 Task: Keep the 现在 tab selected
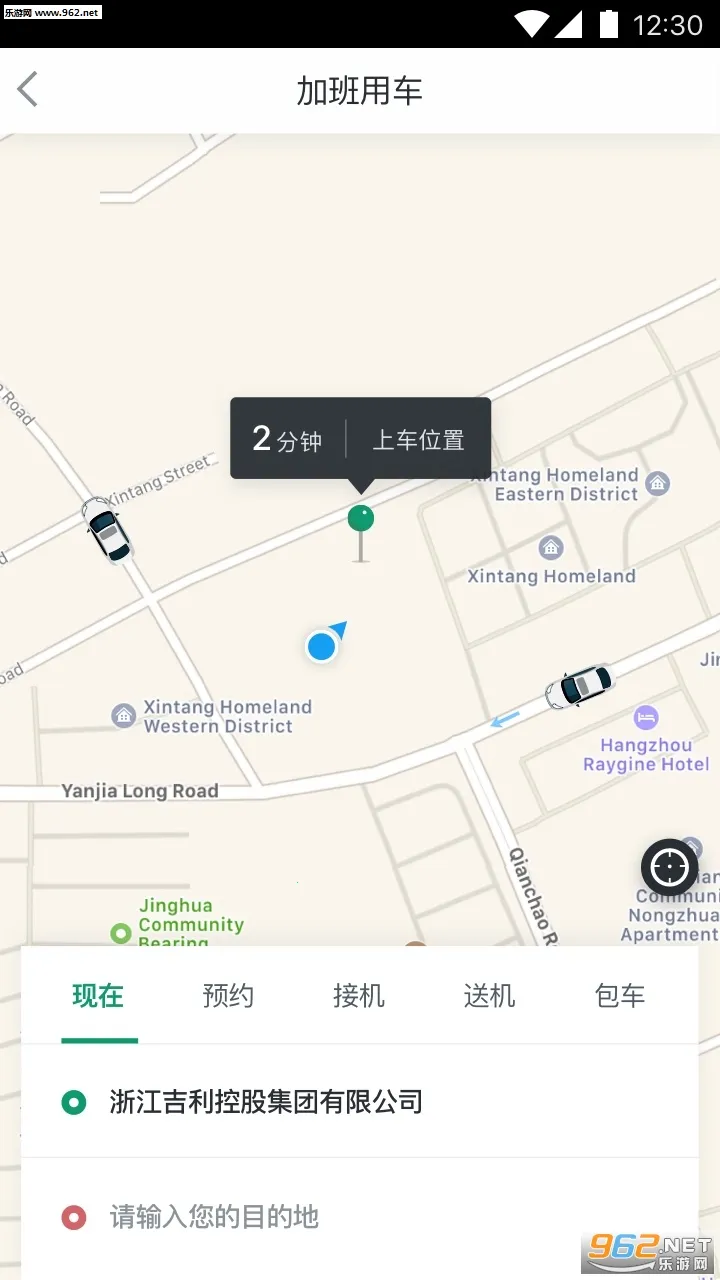pyautogui.click(x=98, y=995)
